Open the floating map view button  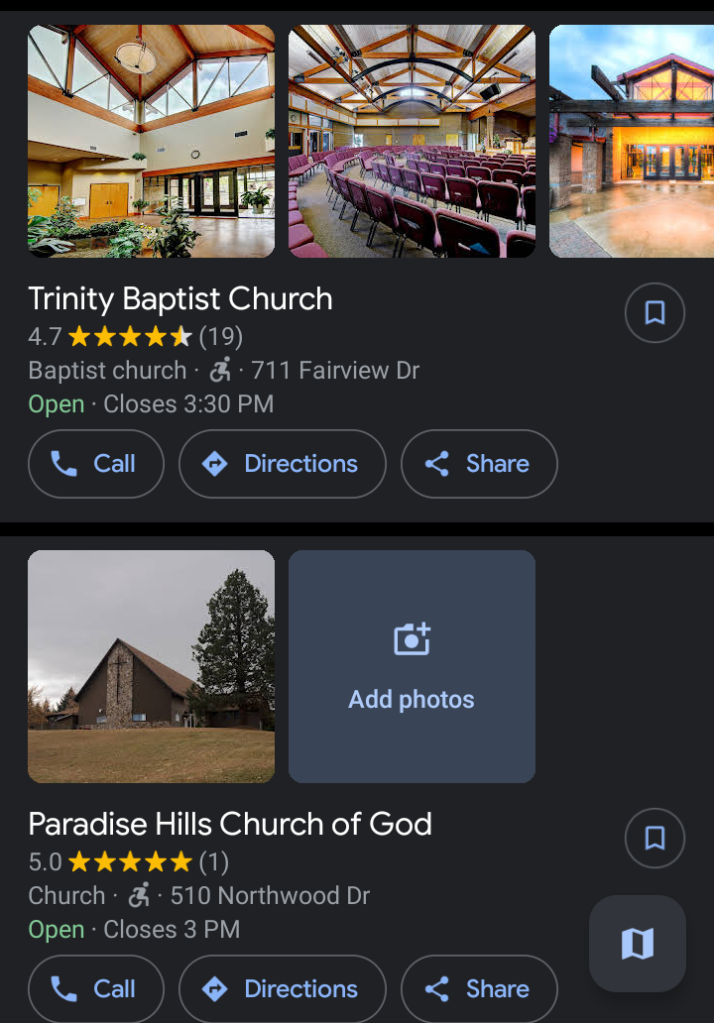pyautogui.click(x=637, y=943)
